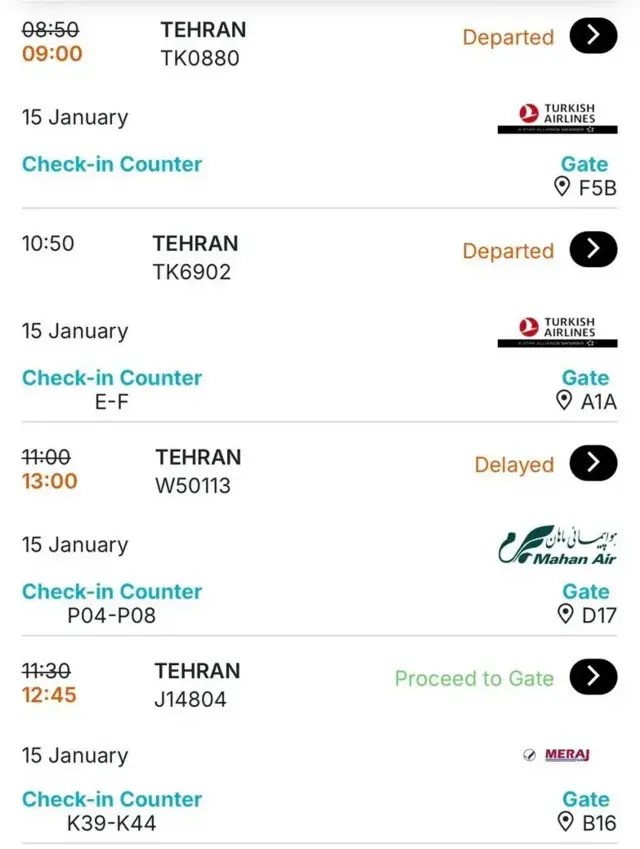
Task: Open details arrow for flight TK0880
Action: pos(593,36)
